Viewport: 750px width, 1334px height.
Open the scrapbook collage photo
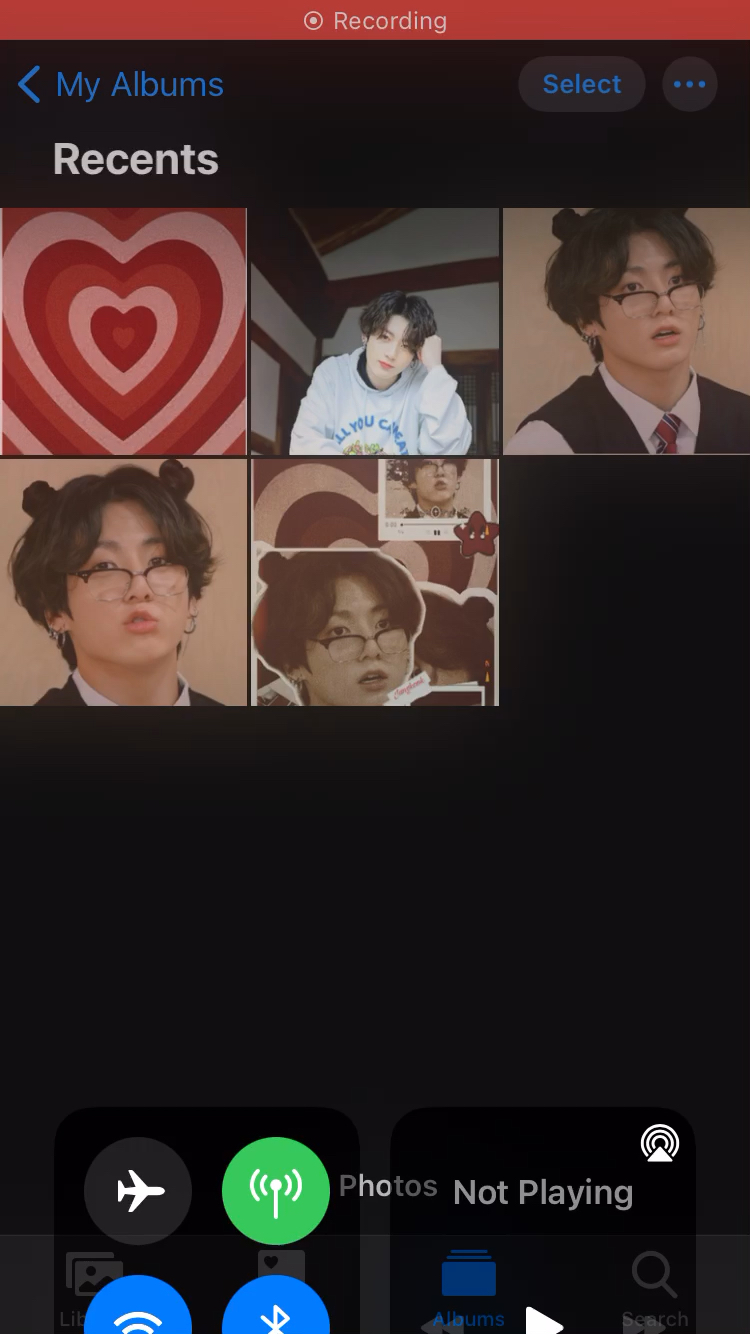point(374,582)
